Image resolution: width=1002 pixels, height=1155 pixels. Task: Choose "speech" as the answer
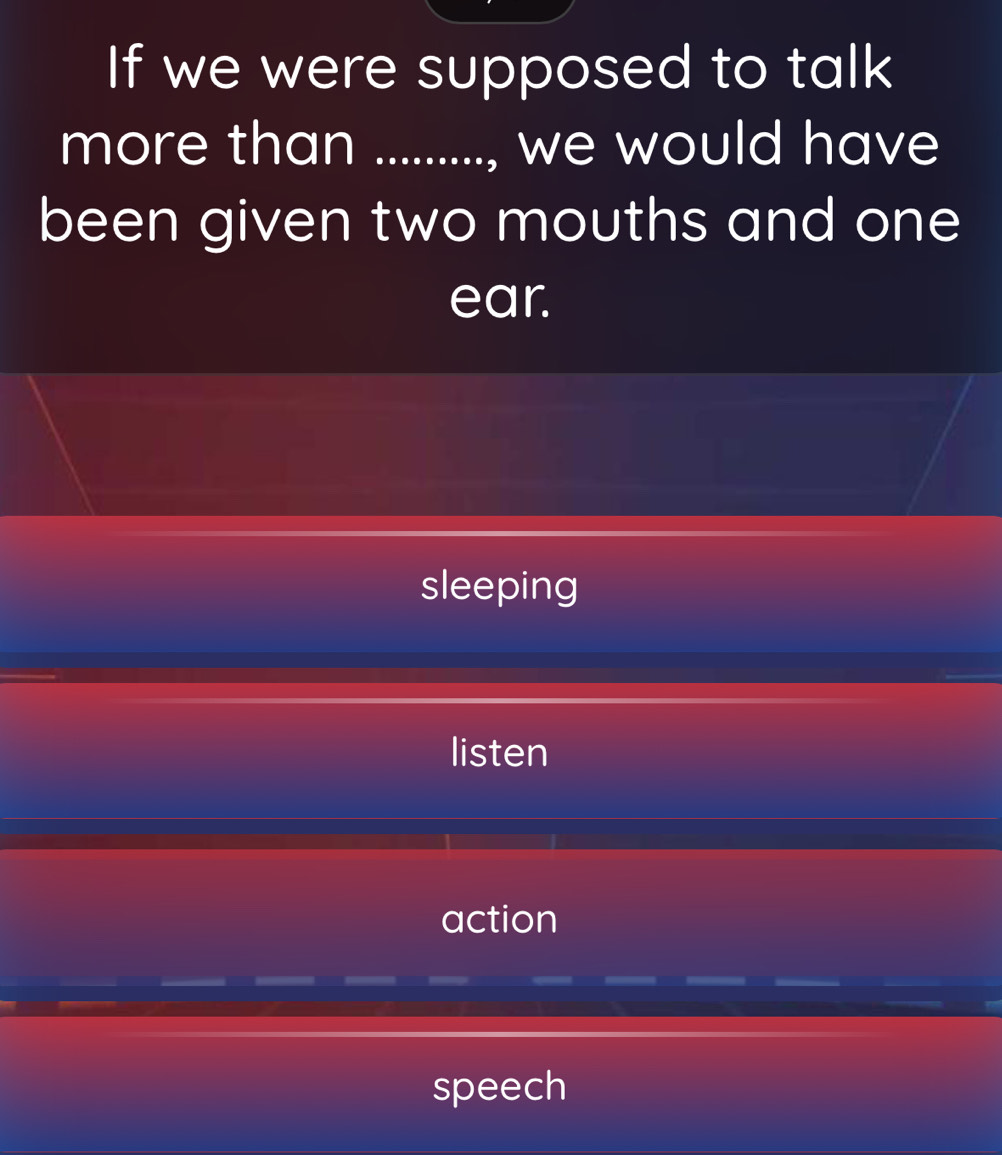(499, 1086)
